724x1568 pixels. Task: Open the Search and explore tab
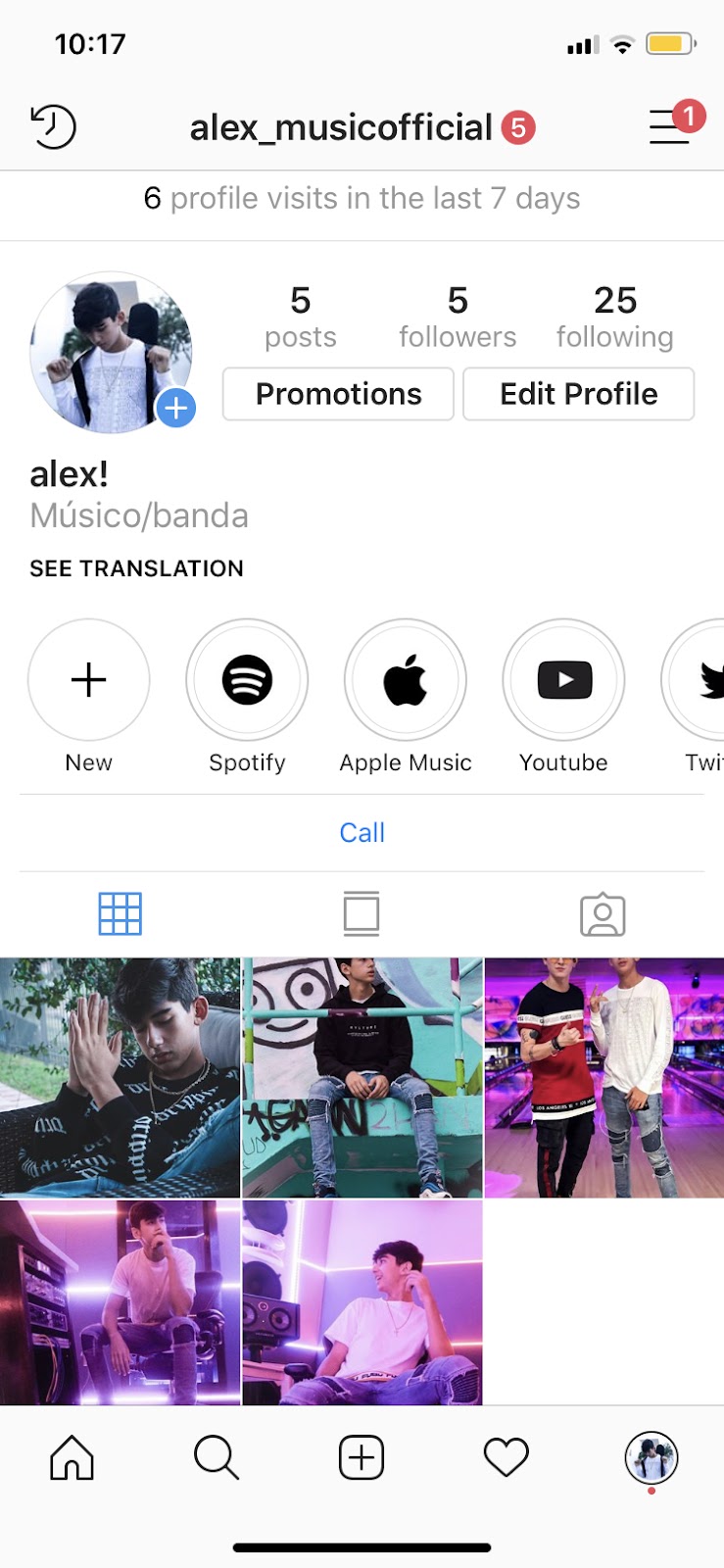click(x=217, y=1457)
